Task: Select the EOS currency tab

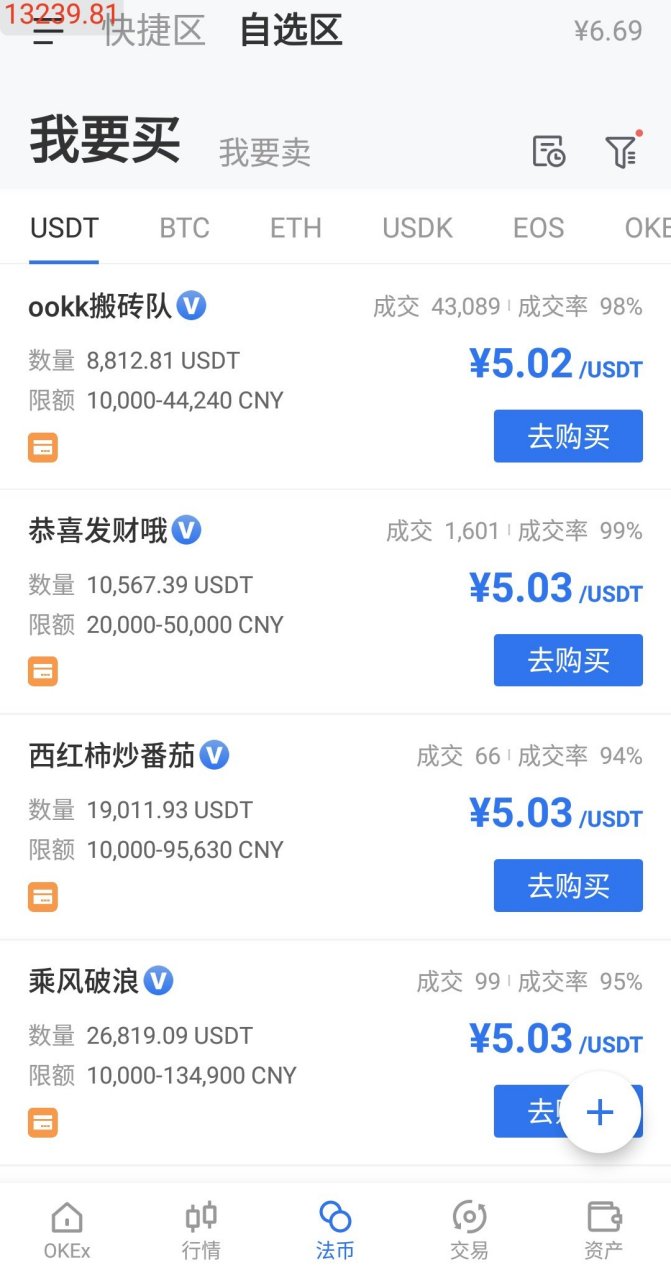Action: [538, 228]
